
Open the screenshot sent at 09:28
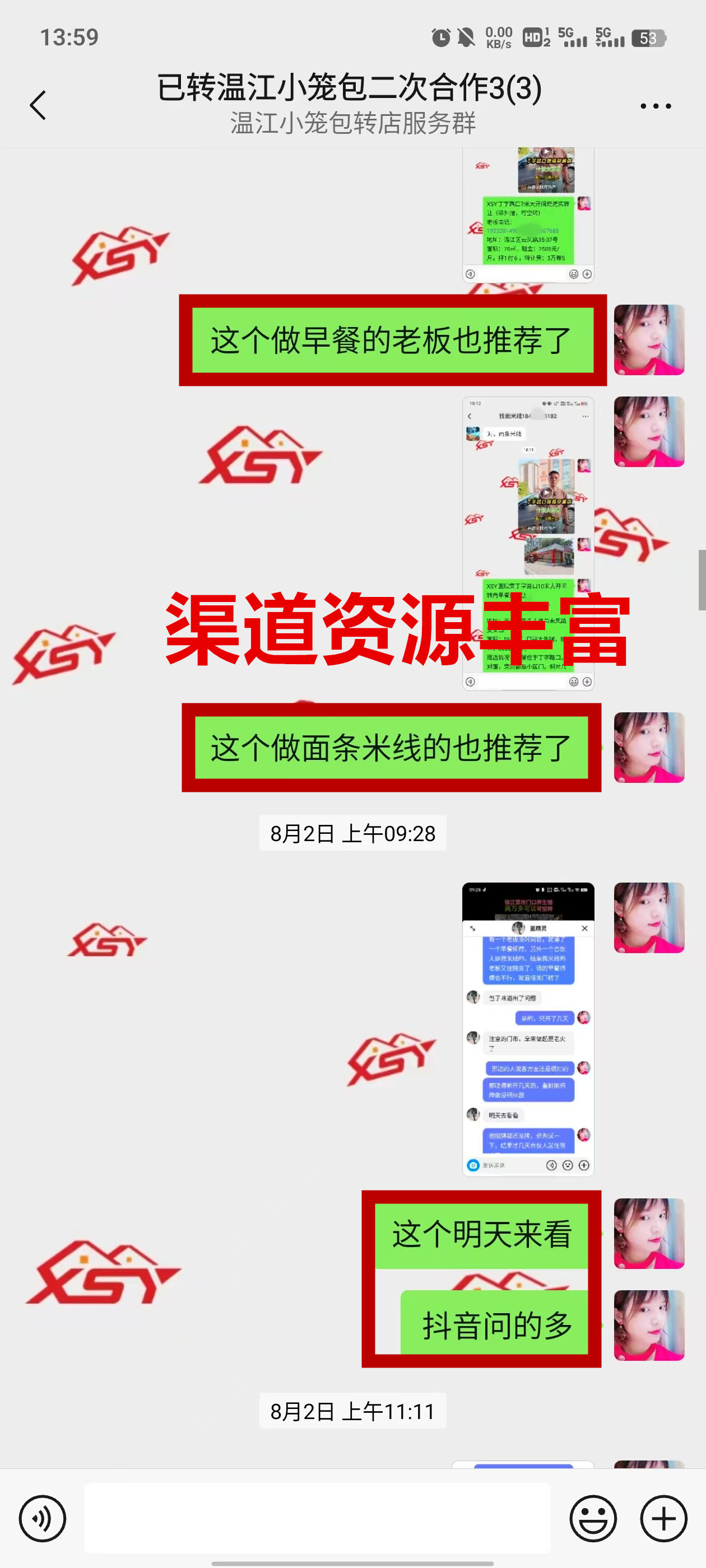click(x=527, y=1029)
